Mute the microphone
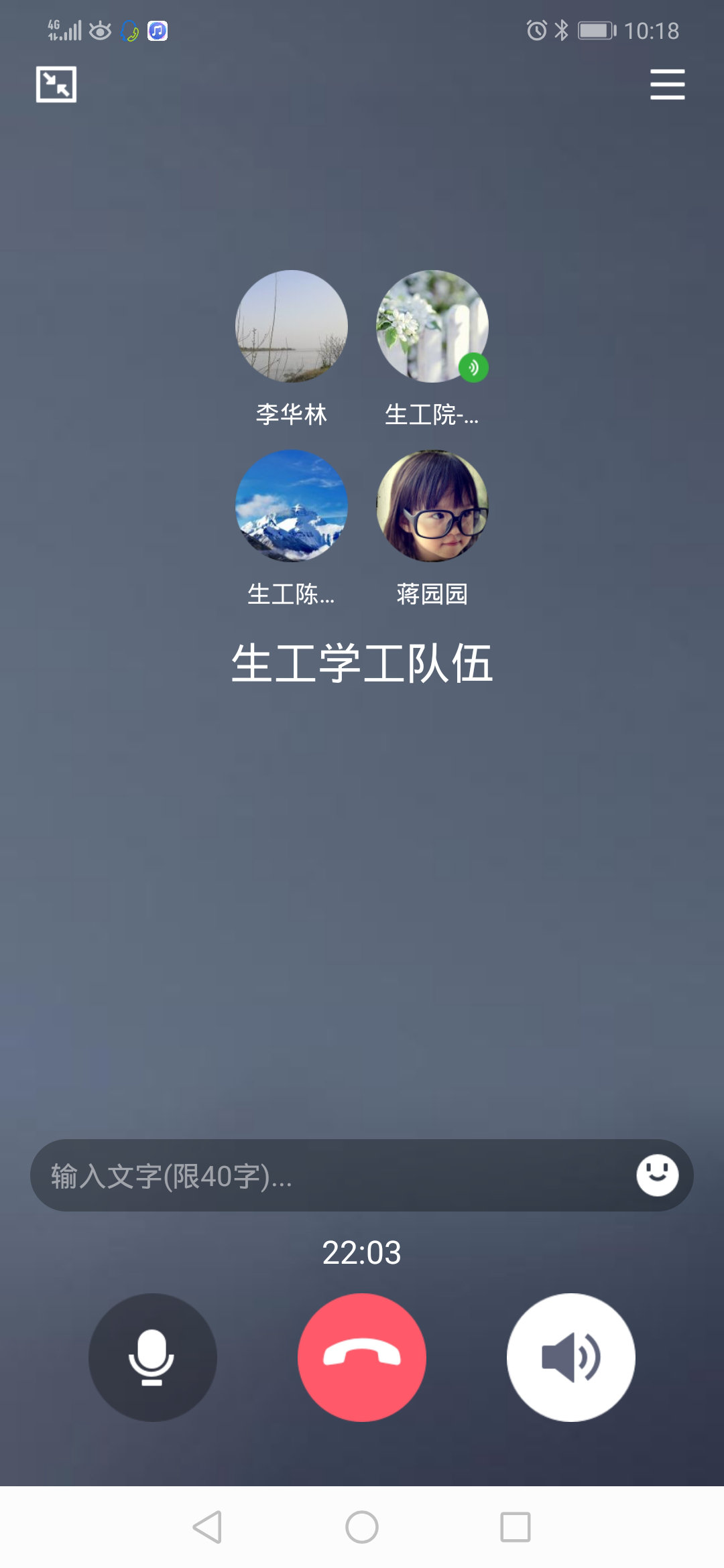The width and height of the screenshot is (724, 1568). tap(152, 1357)
